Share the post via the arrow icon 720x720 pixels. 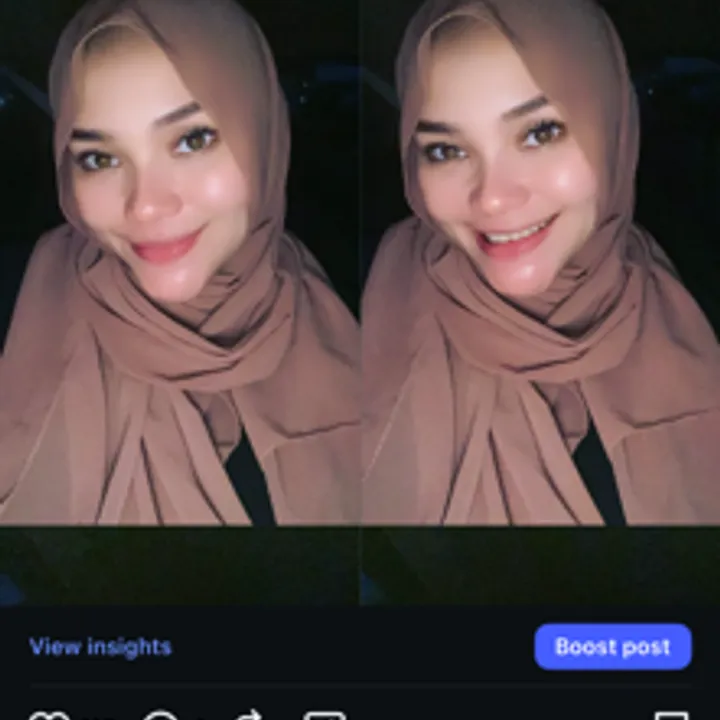tap(248, 715)
